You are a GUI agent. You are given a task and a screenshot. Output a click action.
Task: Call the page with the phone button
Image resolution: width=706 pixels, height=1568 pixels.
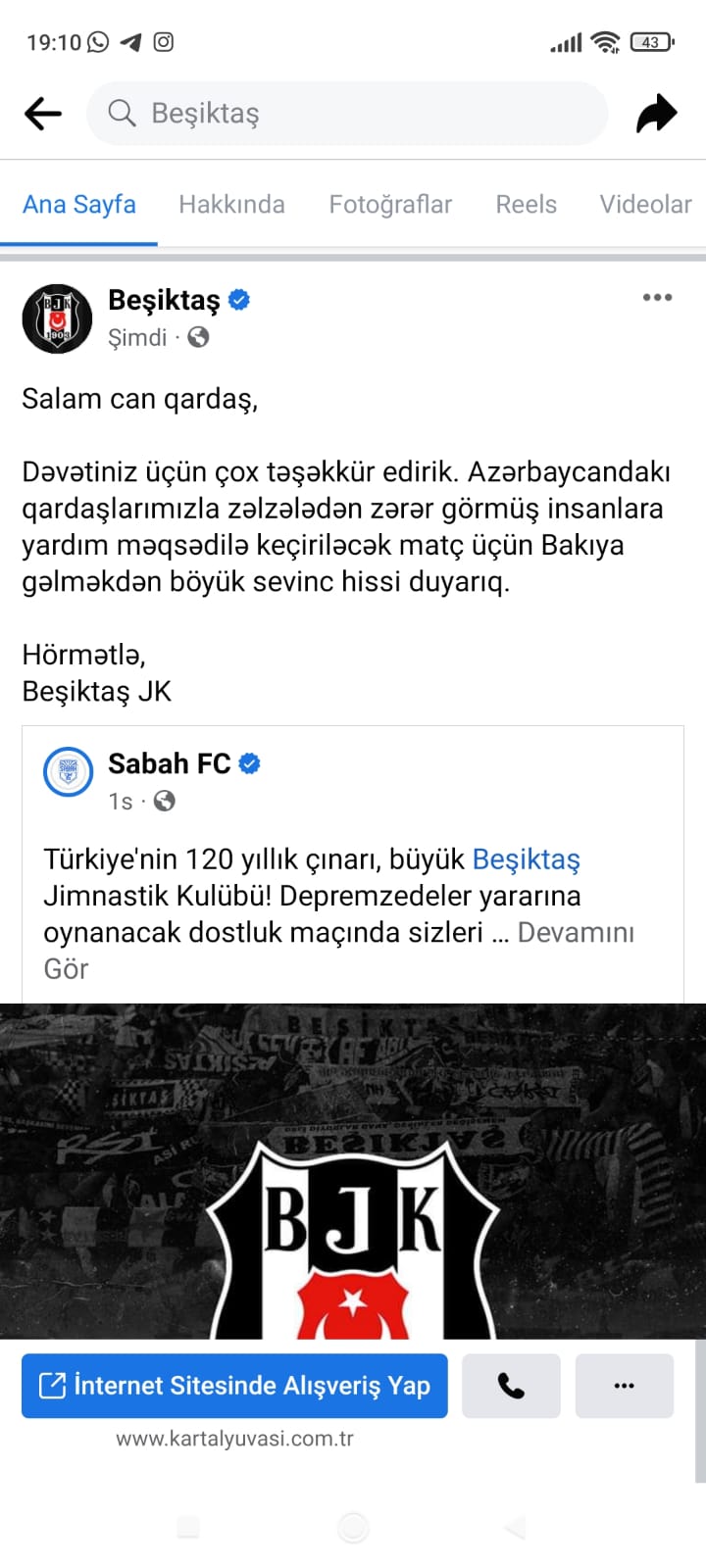pos(511,1386)
